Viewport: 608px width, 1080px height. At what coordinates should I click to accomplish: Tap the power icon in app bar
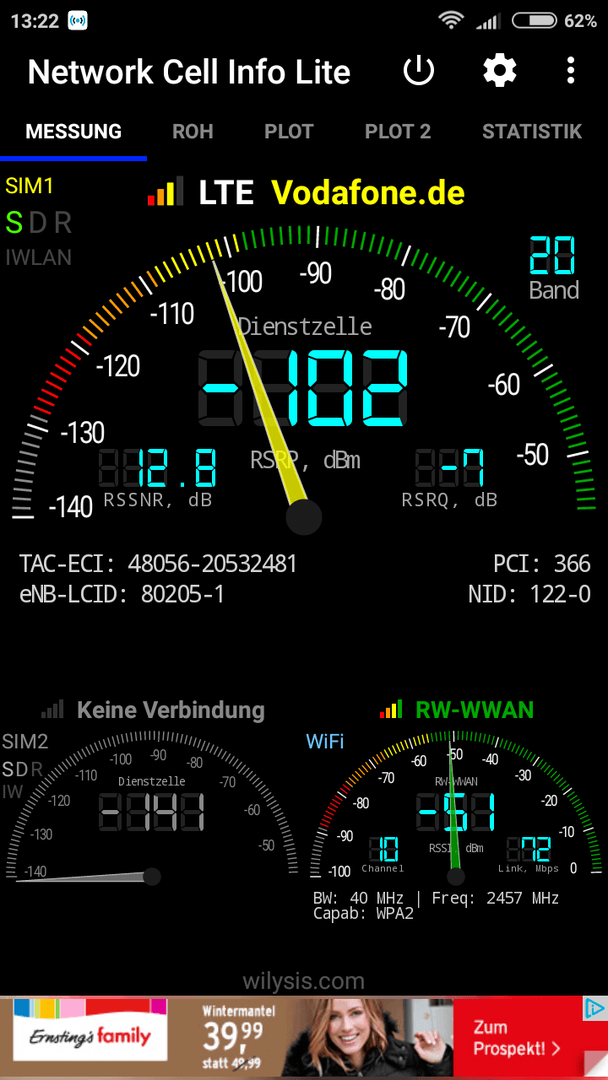coord(419,71)
